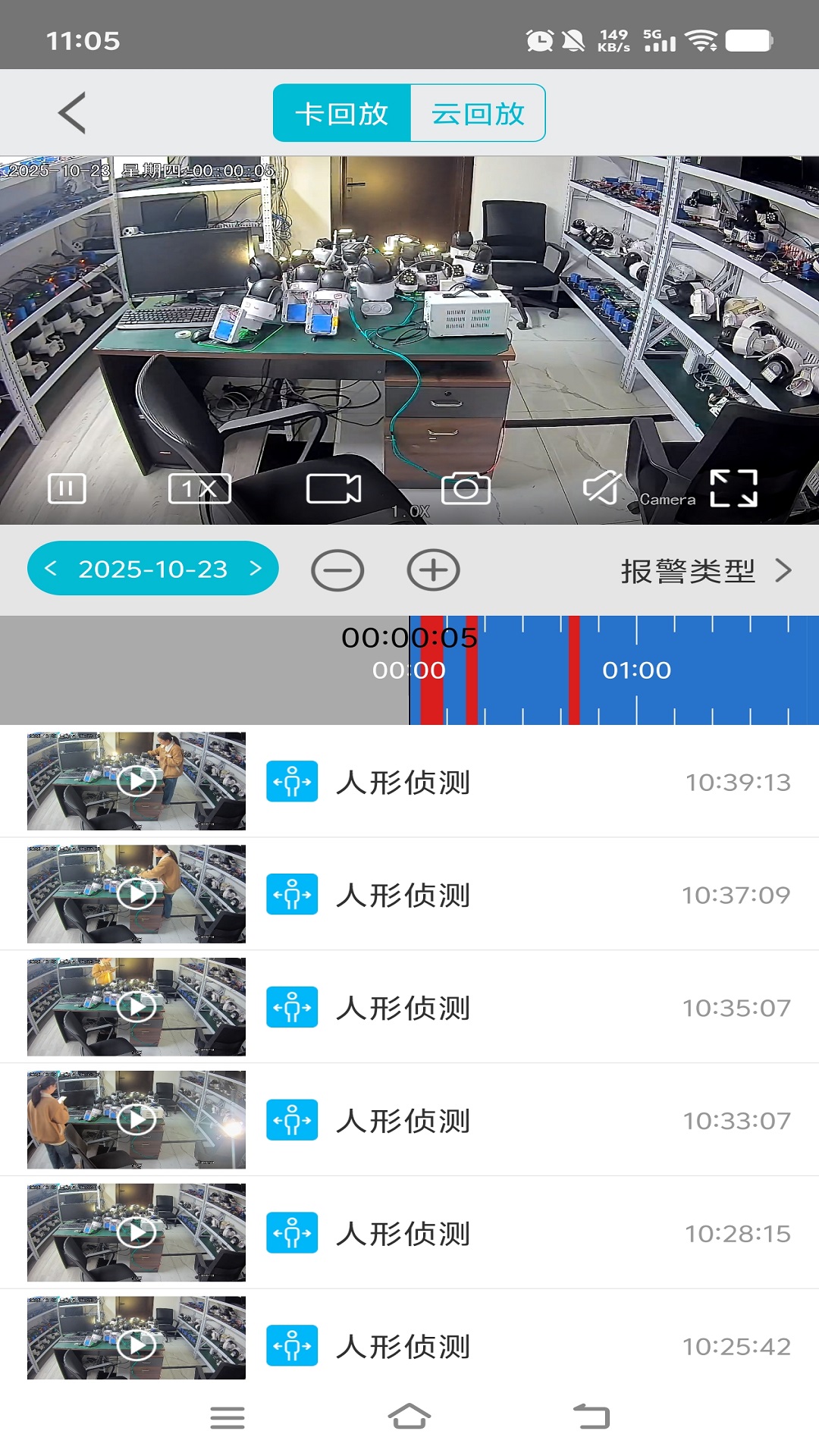Toggle mute on the playback sound
Screen dimensions: 819x1456
pyautogui.click(x=601, y=489)
